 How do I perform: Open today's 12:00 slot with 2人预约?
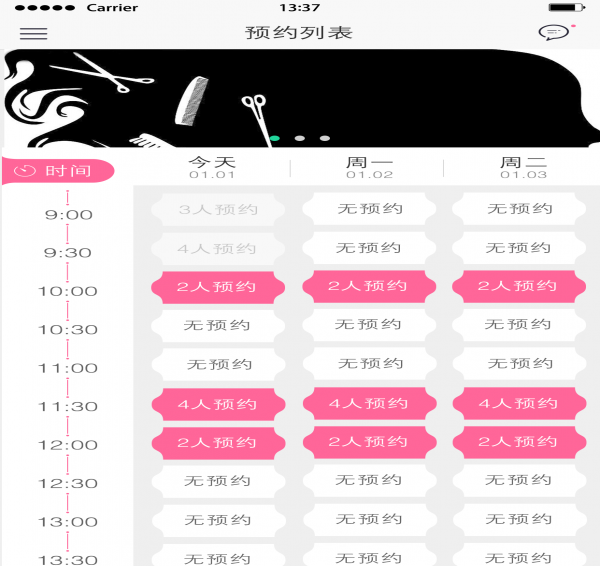point(218,442)
